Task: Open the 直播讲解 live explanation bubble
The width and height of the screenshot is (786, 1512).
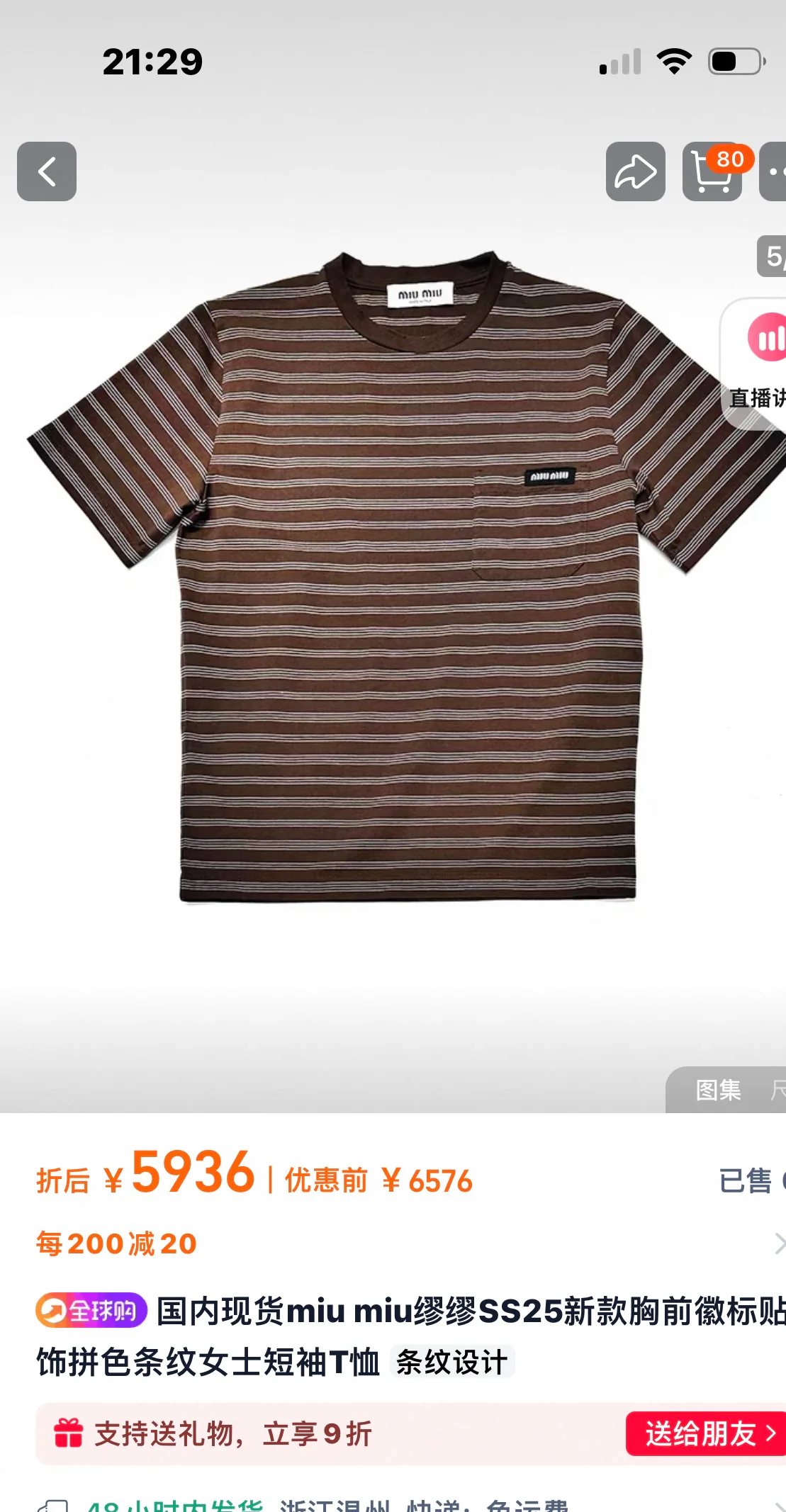Action: [754, 364]
